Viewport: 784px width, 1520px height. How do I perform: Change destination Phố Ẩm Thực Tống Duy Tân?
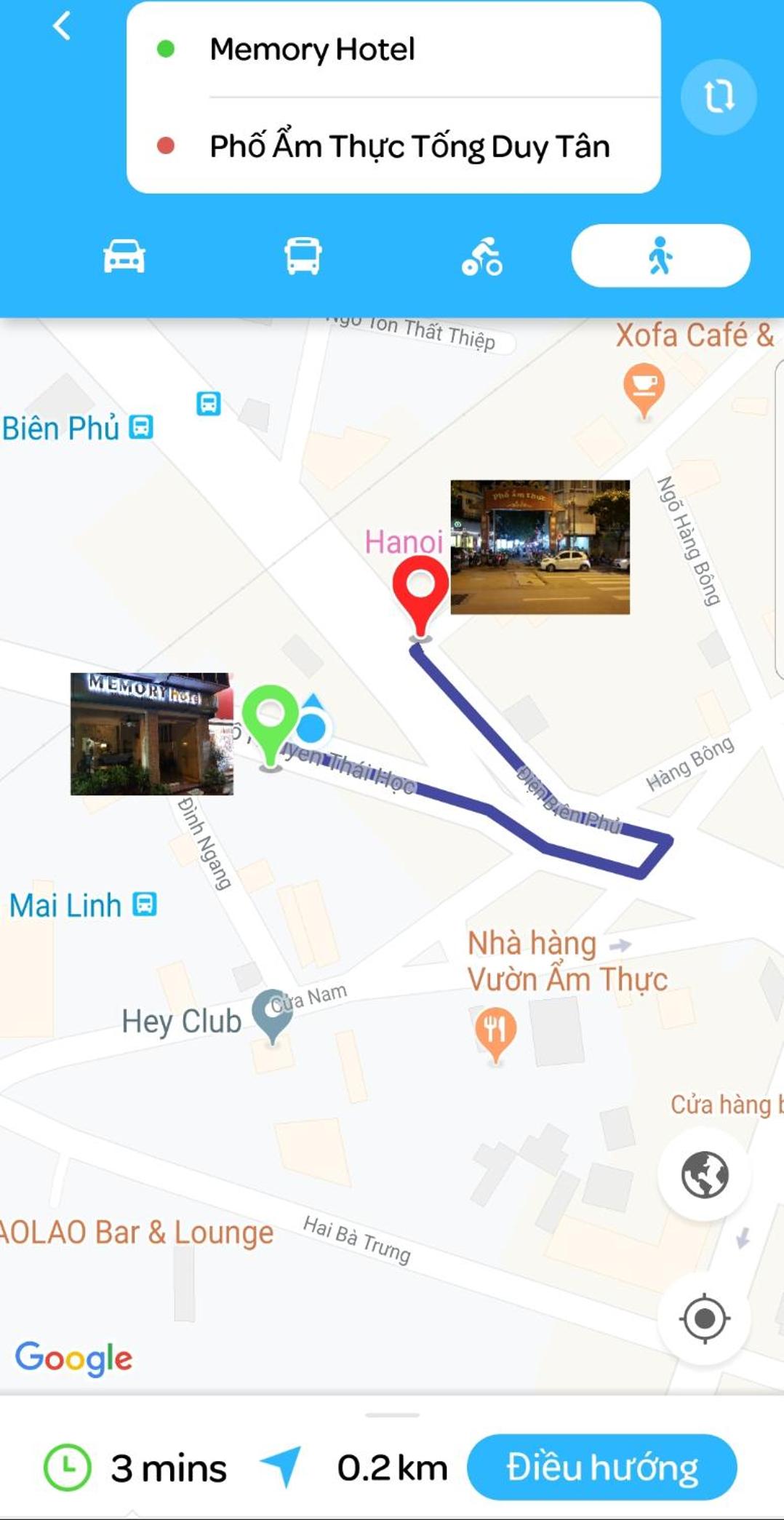409,146
